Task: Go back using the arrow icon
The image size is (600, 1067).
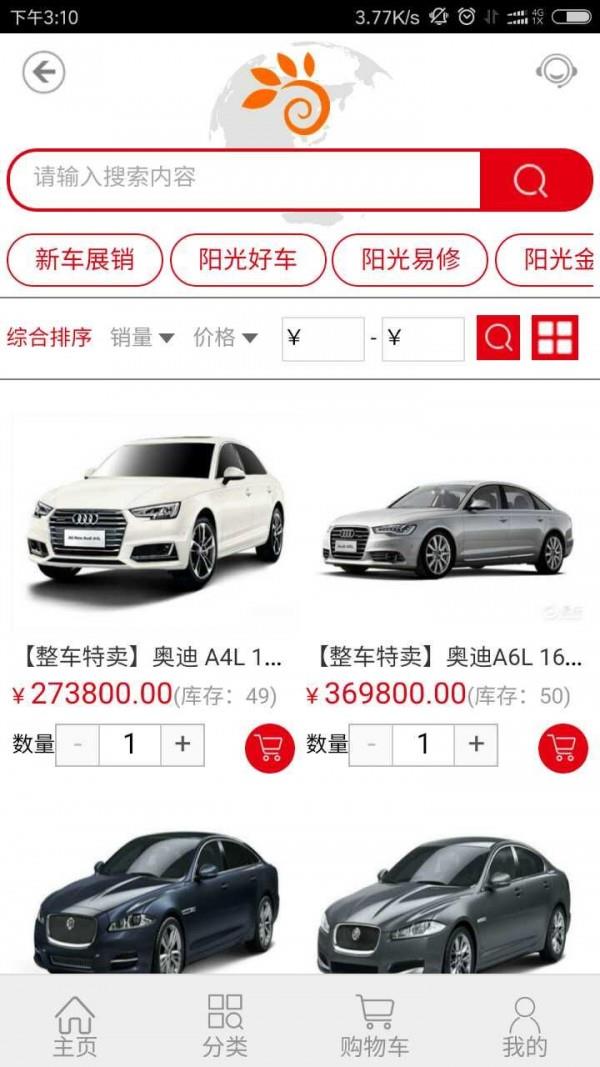Action: click(44, 72)
